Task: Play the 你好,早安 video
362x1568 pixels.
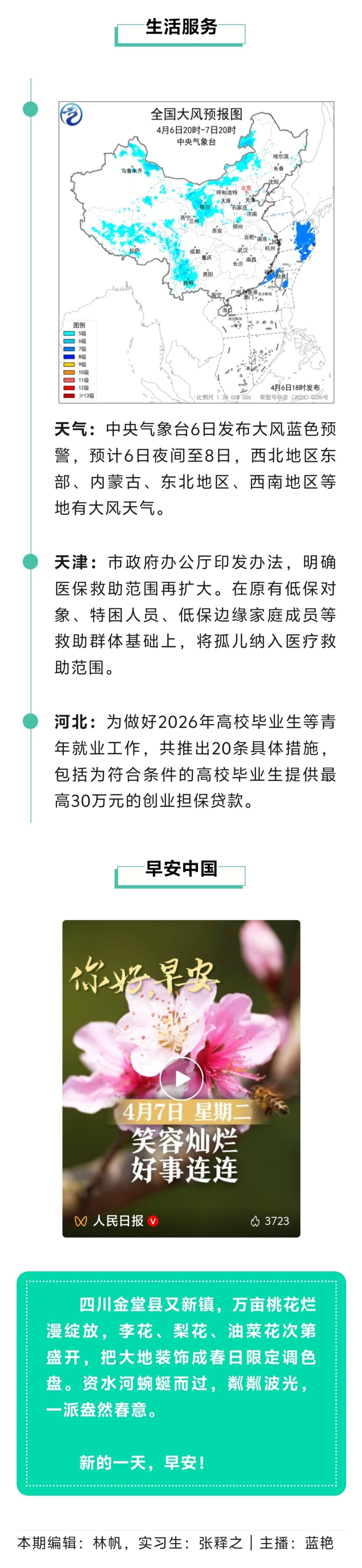Action: 181,1079
